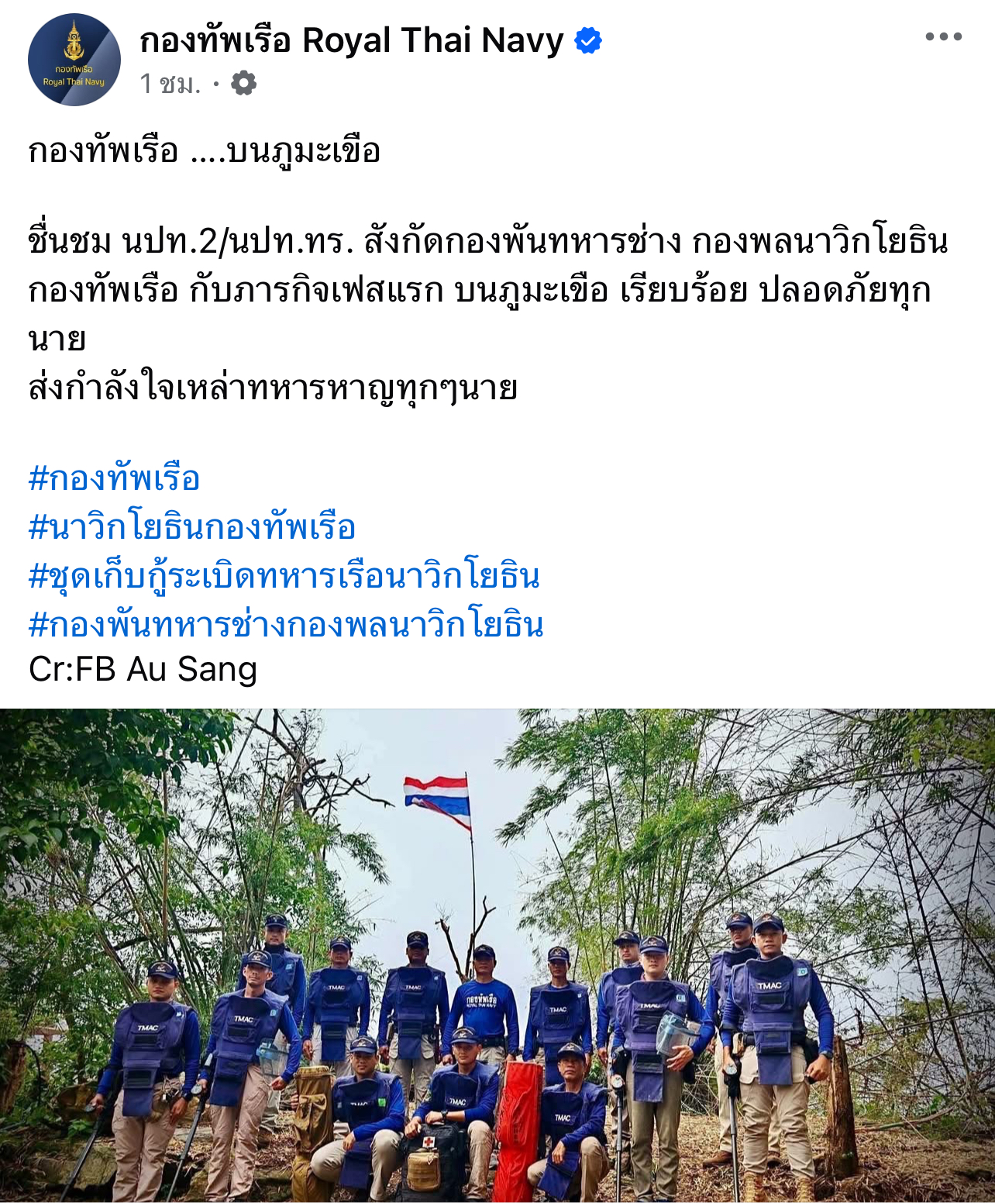
Task: Open hashtag #กองทัพเรือ
Action: (115, 478)
